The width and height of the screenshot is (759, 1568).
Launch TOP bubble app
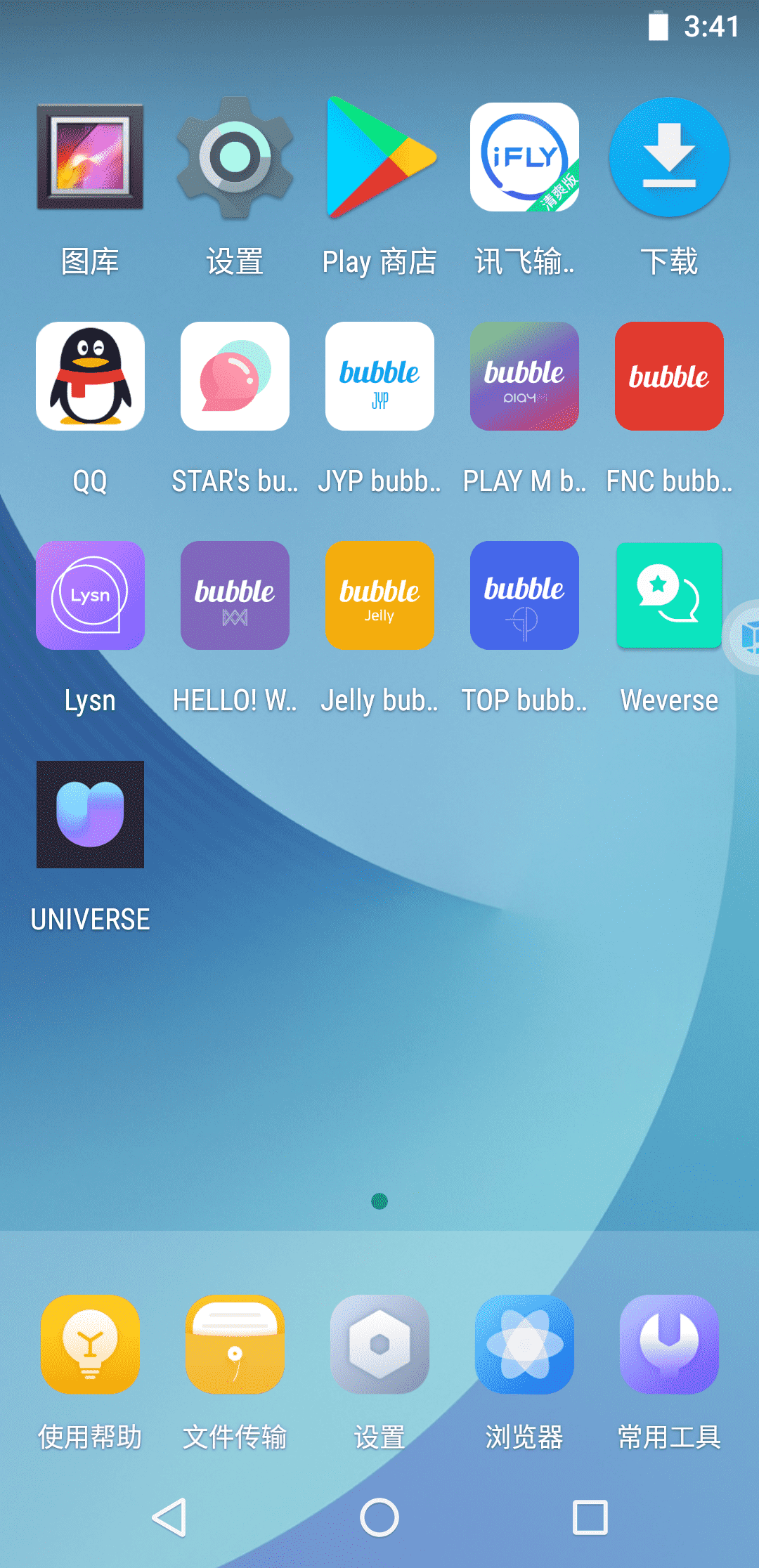click(524, 596)
